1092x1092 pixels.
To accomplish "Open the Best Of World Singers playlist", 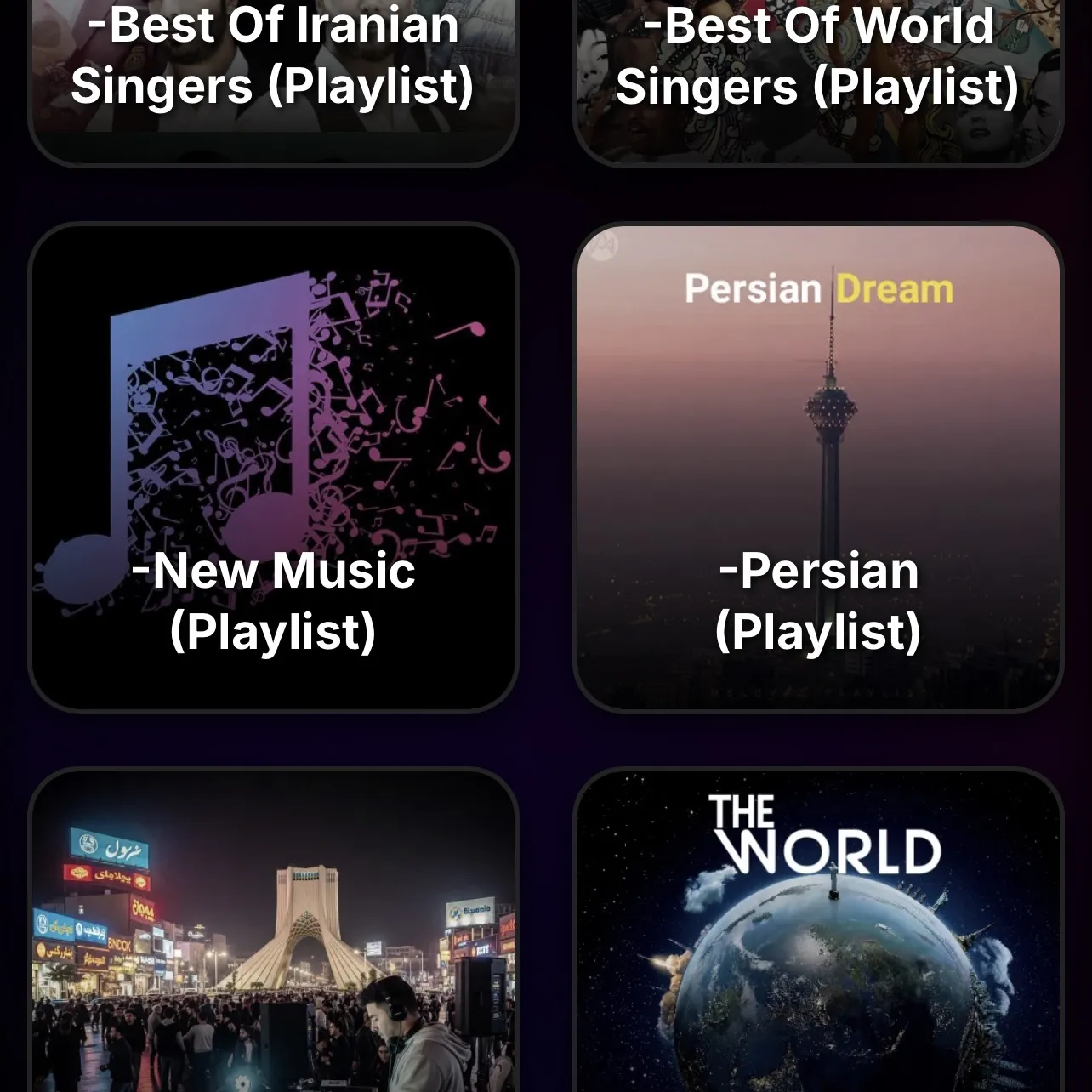I will click(818, 77).
